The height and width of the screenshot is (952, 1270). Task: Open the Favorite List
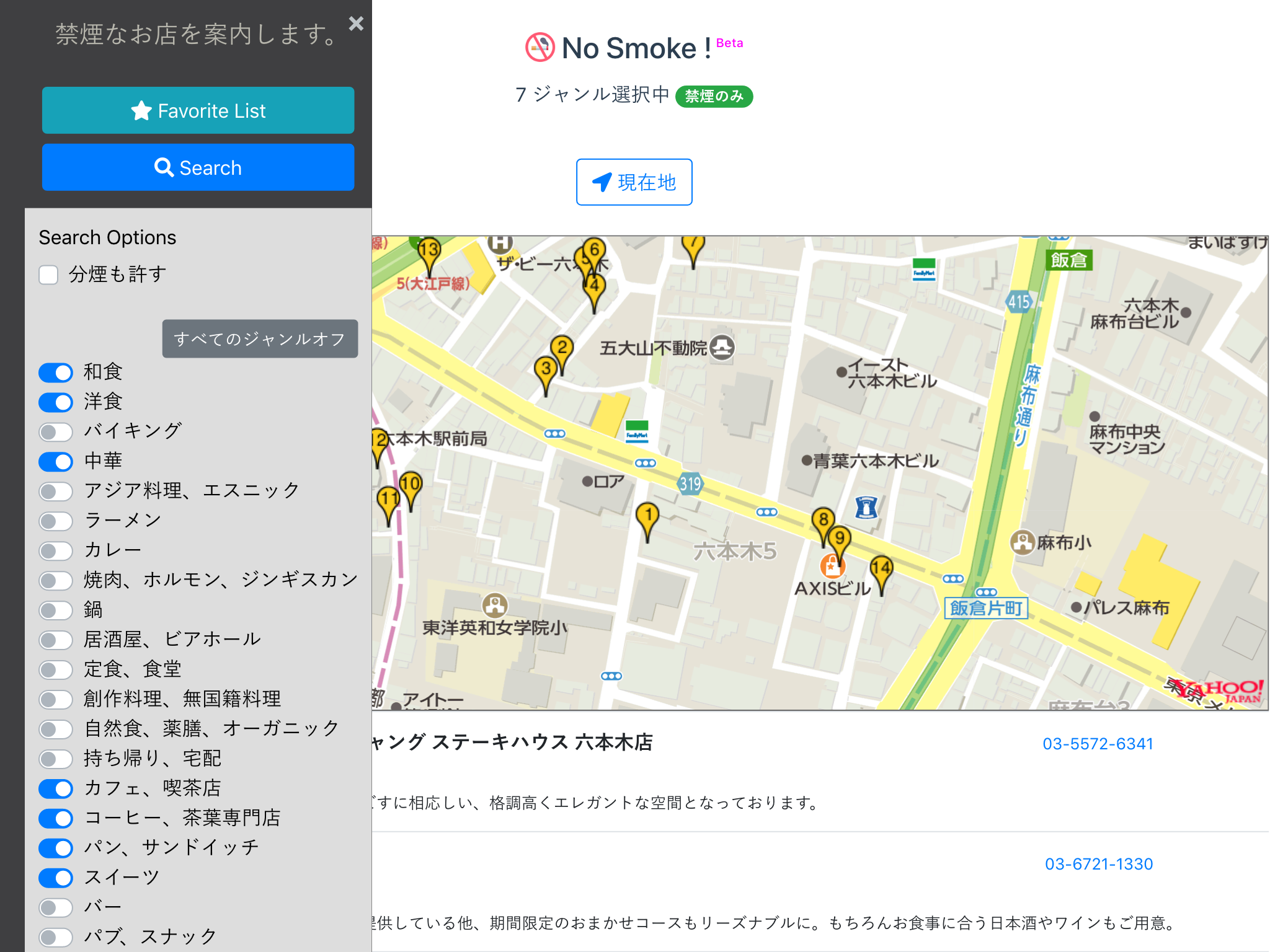198,110
